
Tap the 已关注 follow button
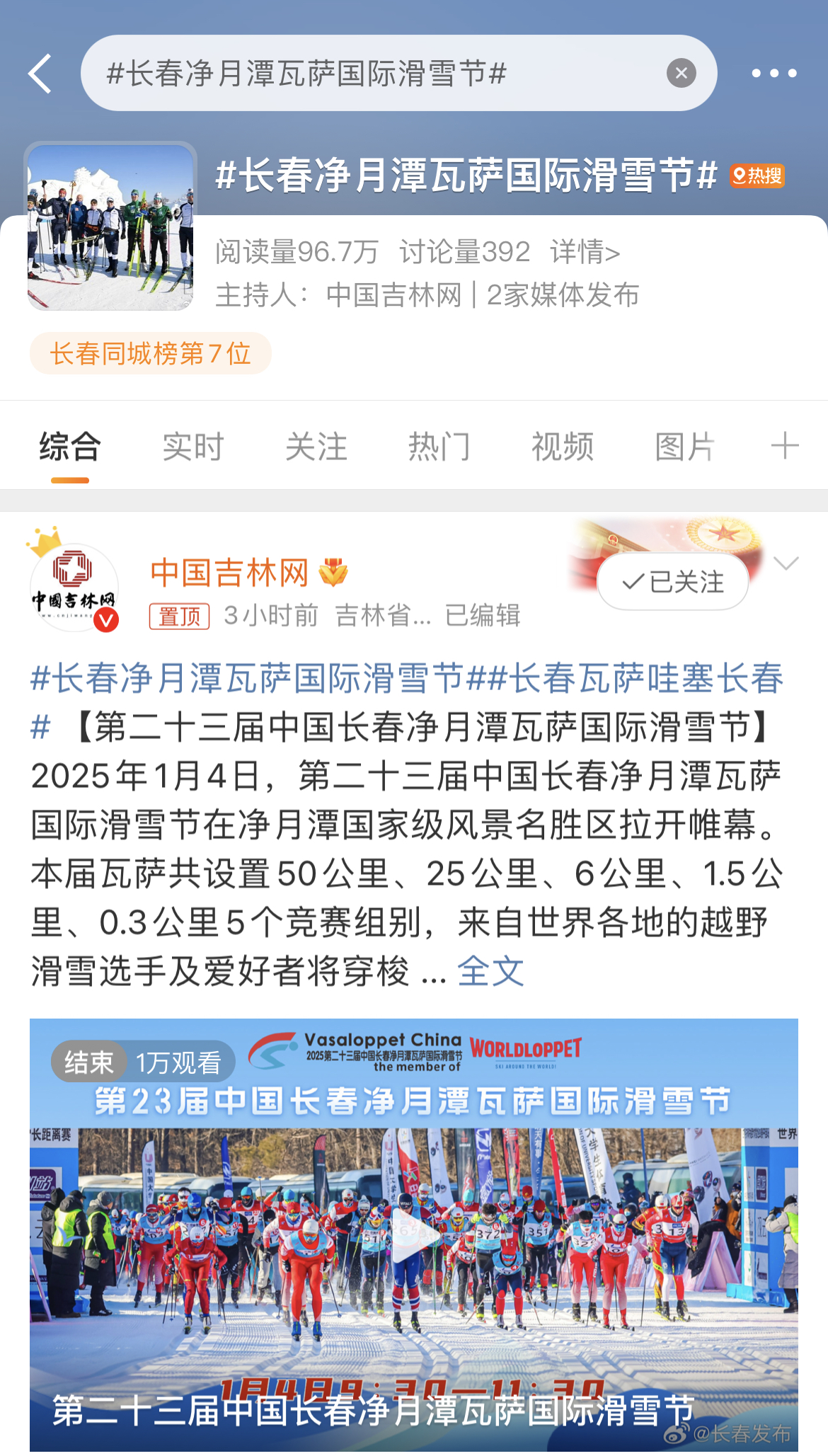672,582
